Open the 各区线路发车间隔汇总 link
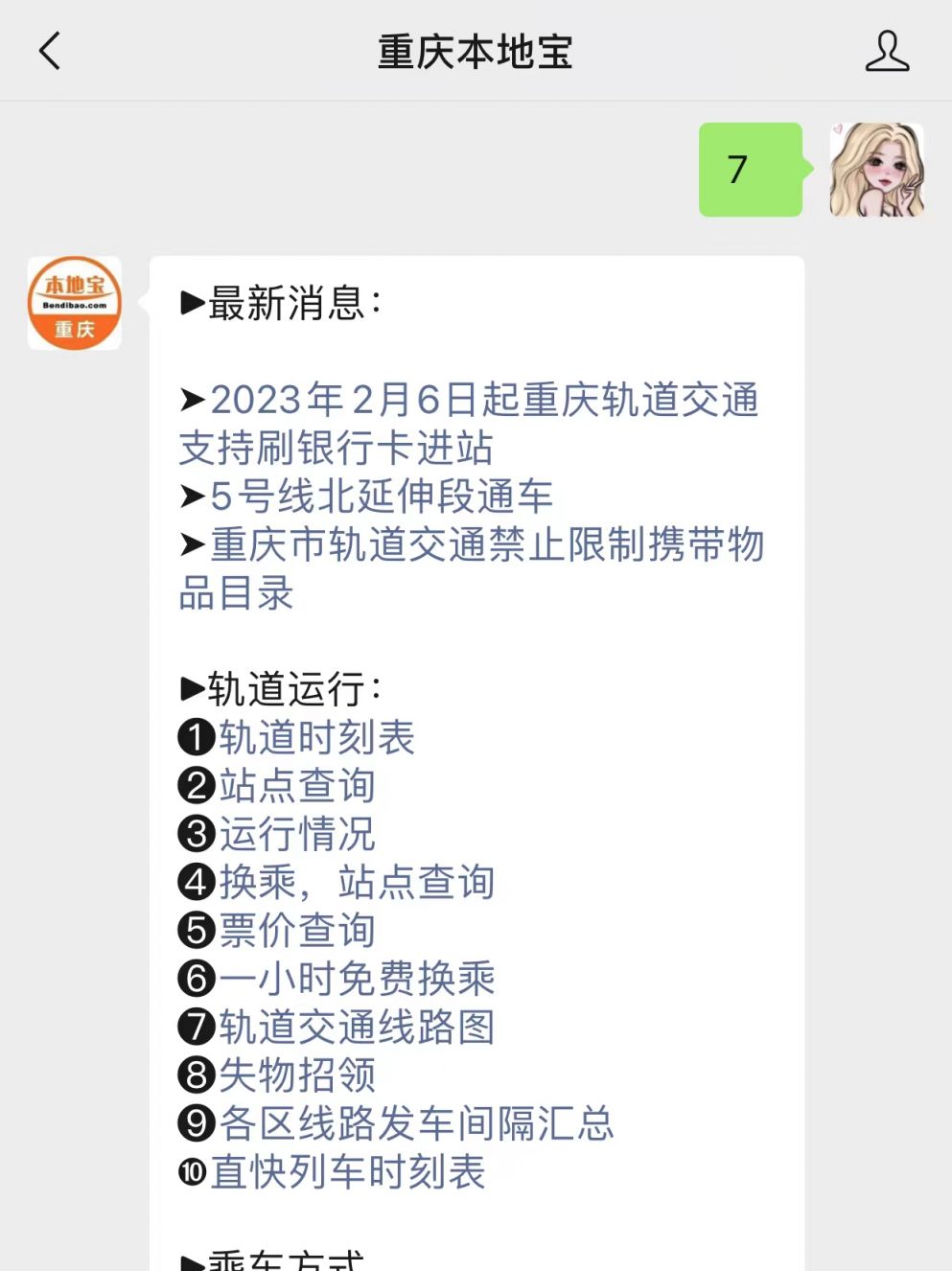This screenshot has width=952, height=1271. coord(416,1123)
